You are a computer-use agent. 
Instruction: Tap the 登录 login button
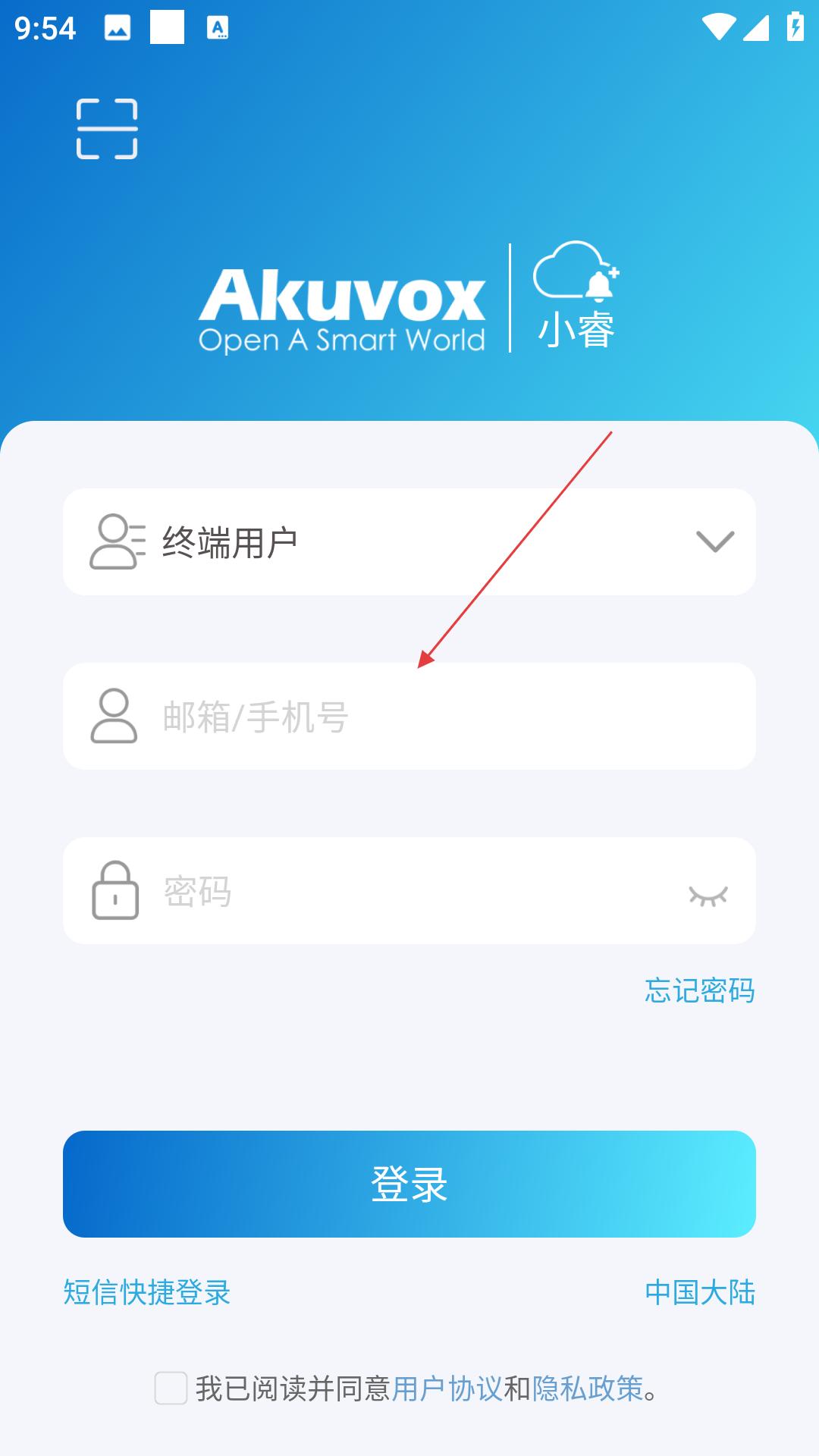(409, 1184)
